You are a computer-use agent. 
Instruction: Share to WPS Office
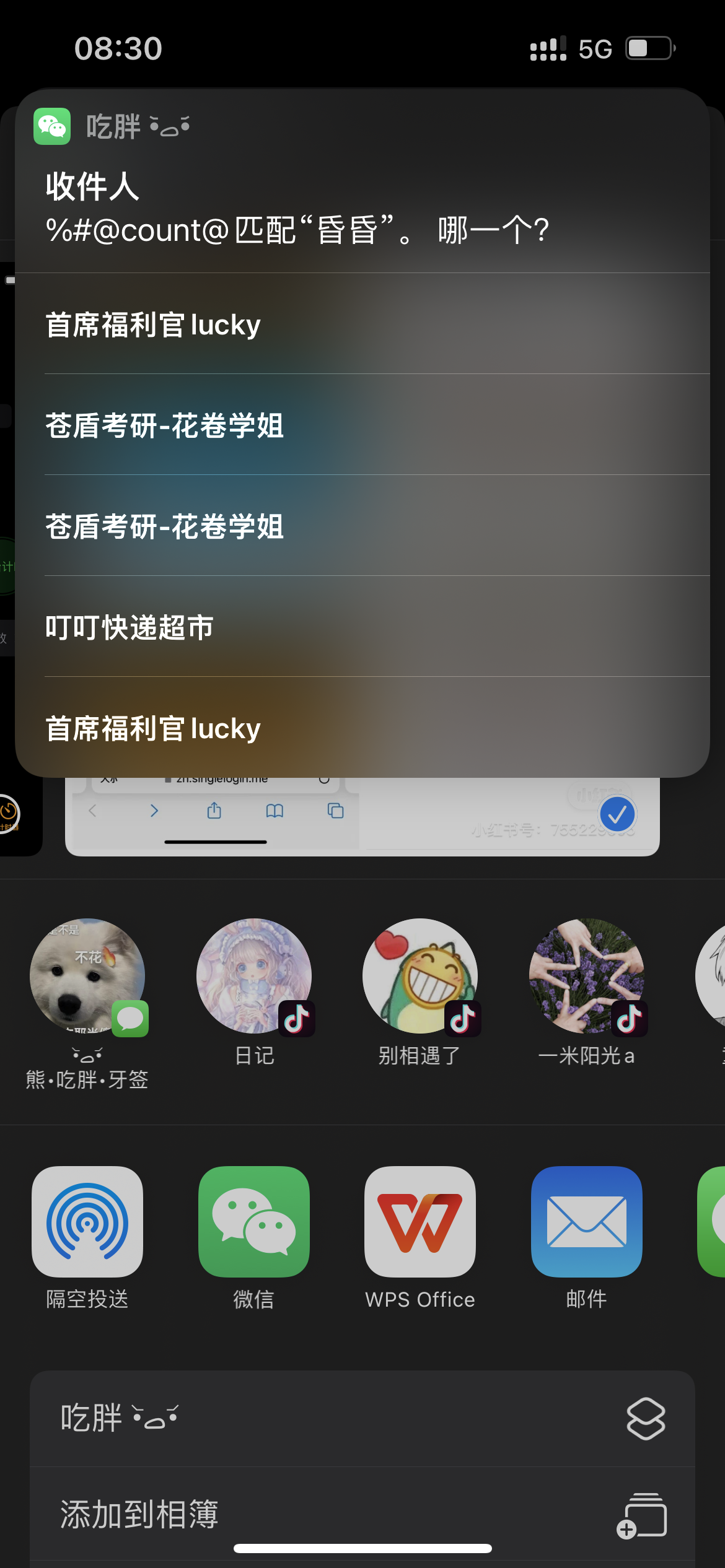420,1221
